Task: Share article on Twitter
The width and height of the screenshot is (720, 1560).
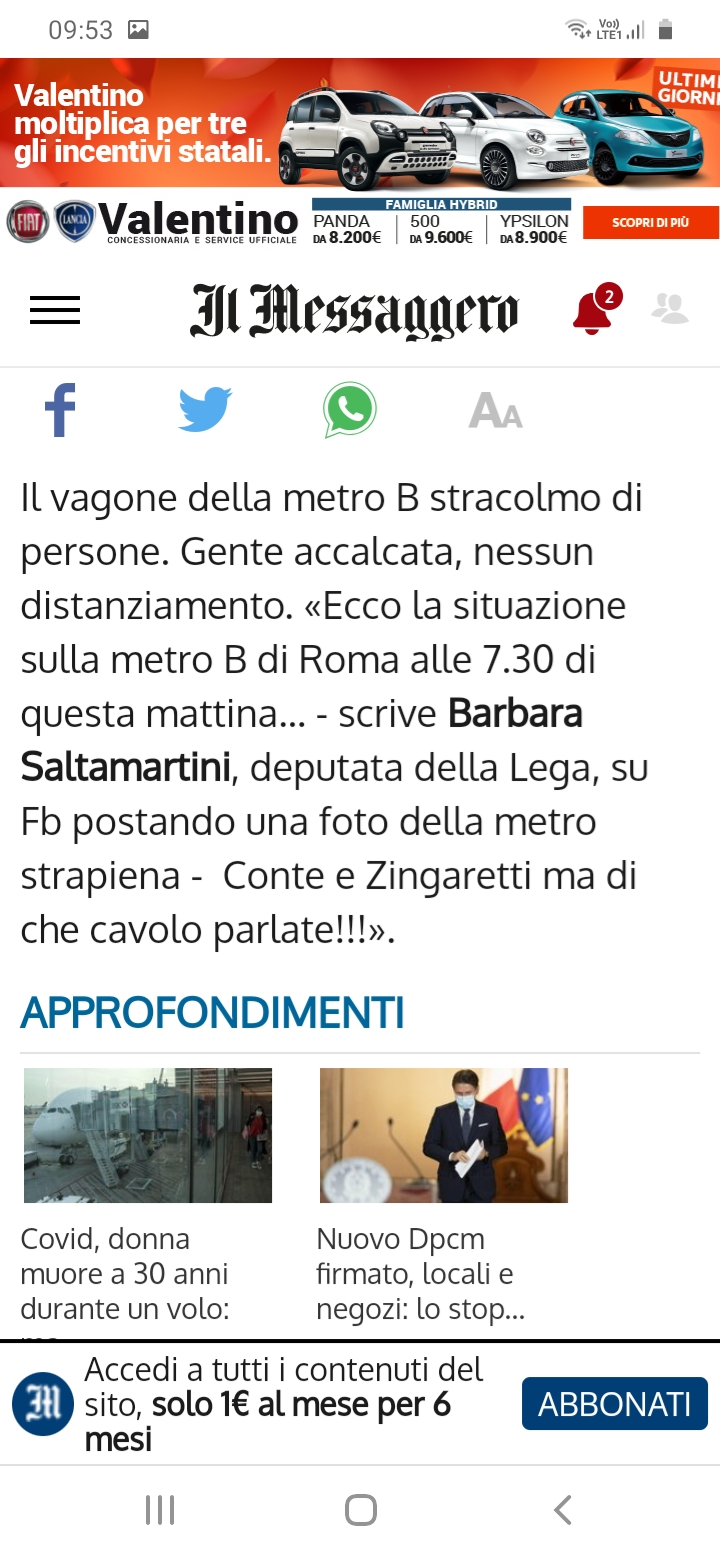Action: [x=205, y=410]
